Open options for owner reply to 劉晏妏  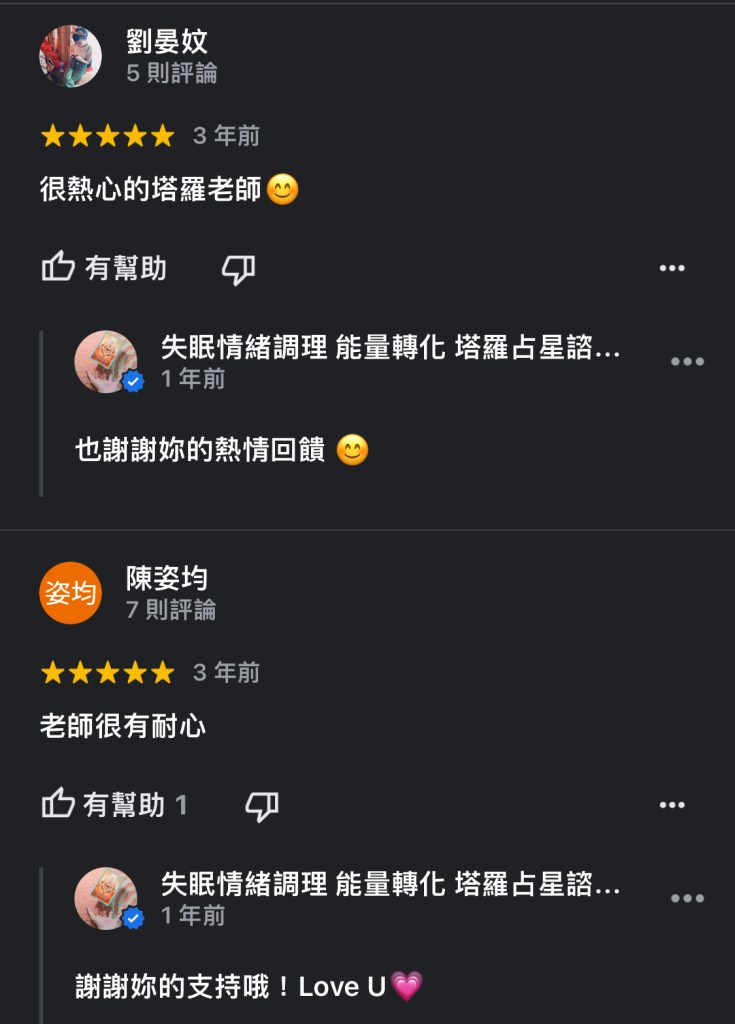tap(687, 362)
